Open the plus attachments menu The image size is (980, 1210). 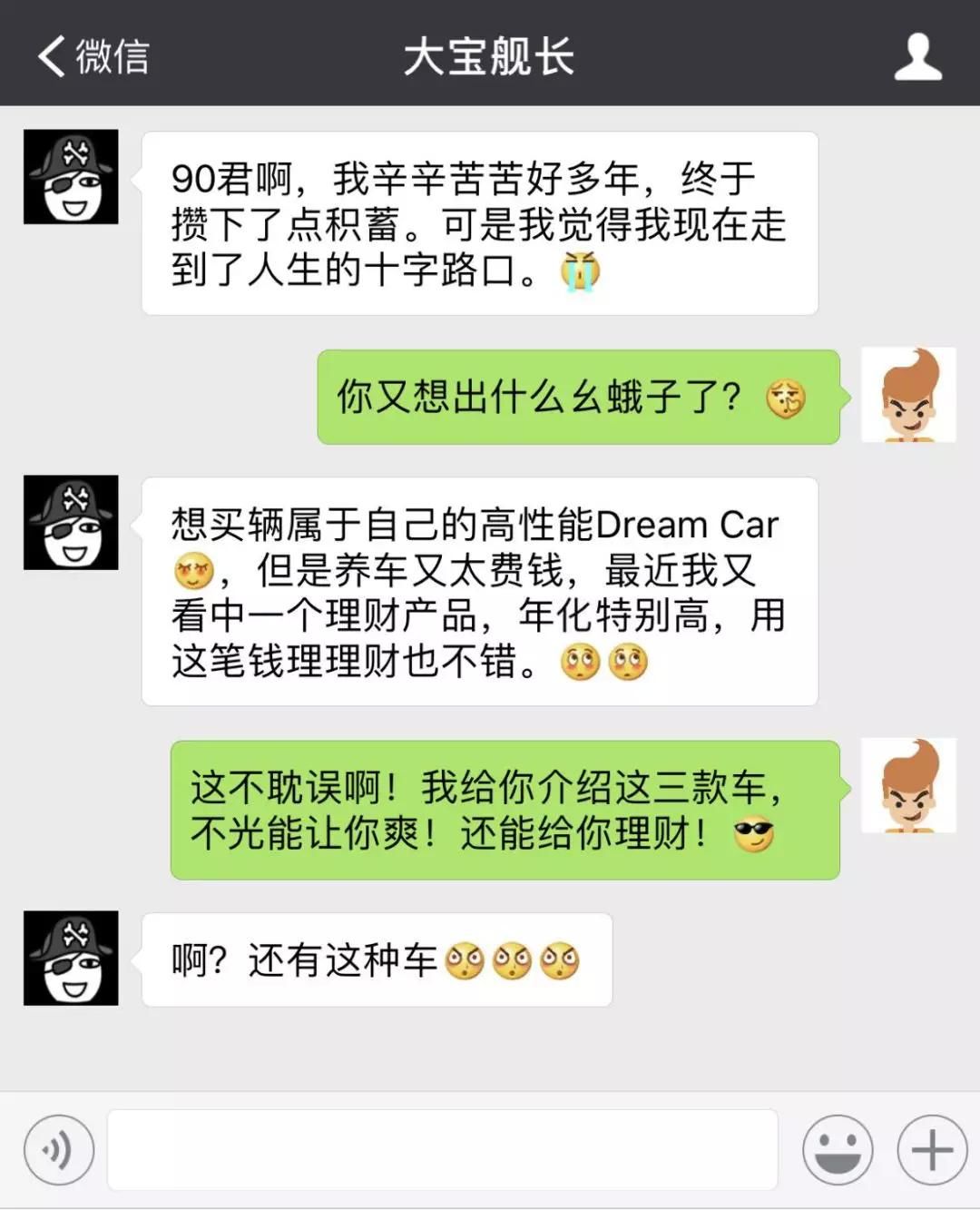932,1150
